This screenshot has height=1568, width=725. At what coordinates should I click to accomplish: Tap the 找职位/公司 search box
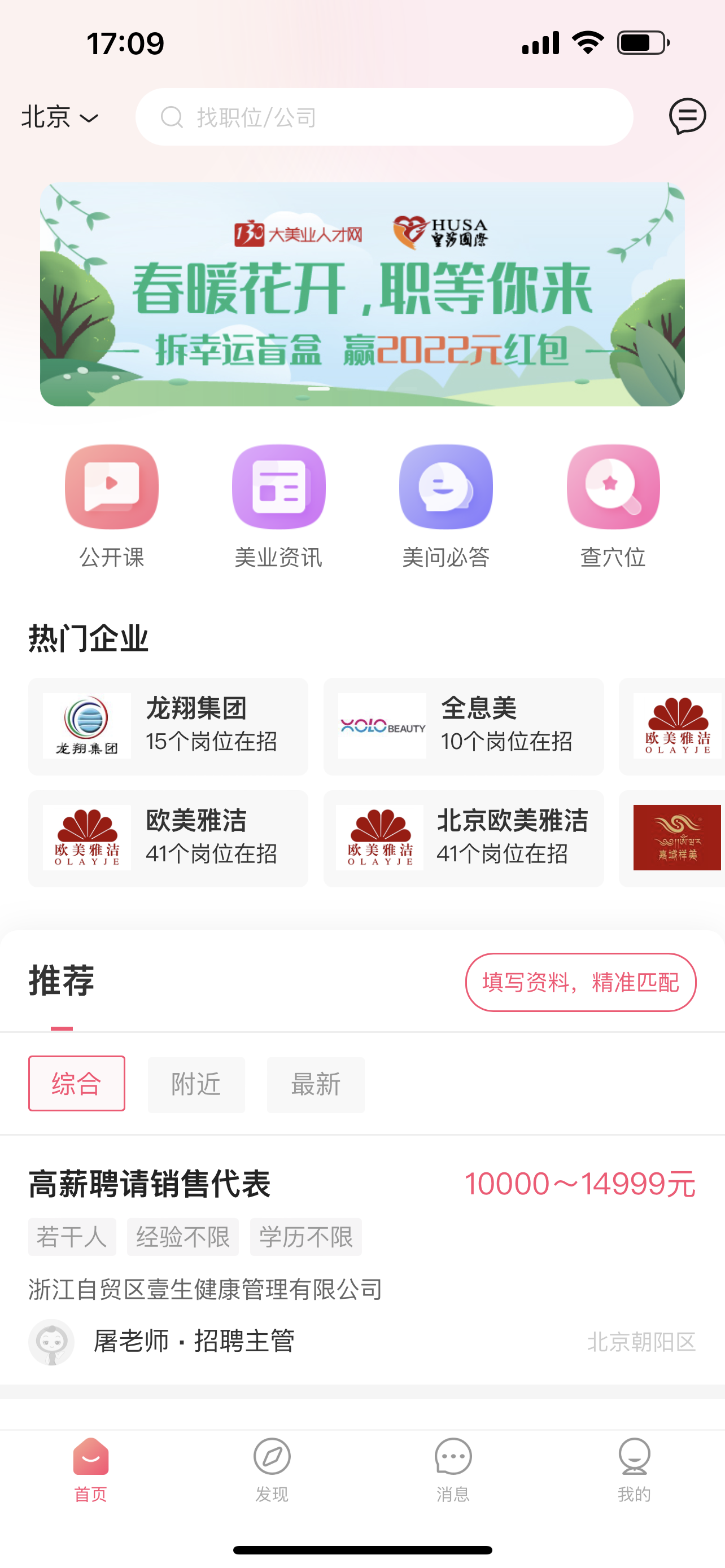tap(383, 117)
